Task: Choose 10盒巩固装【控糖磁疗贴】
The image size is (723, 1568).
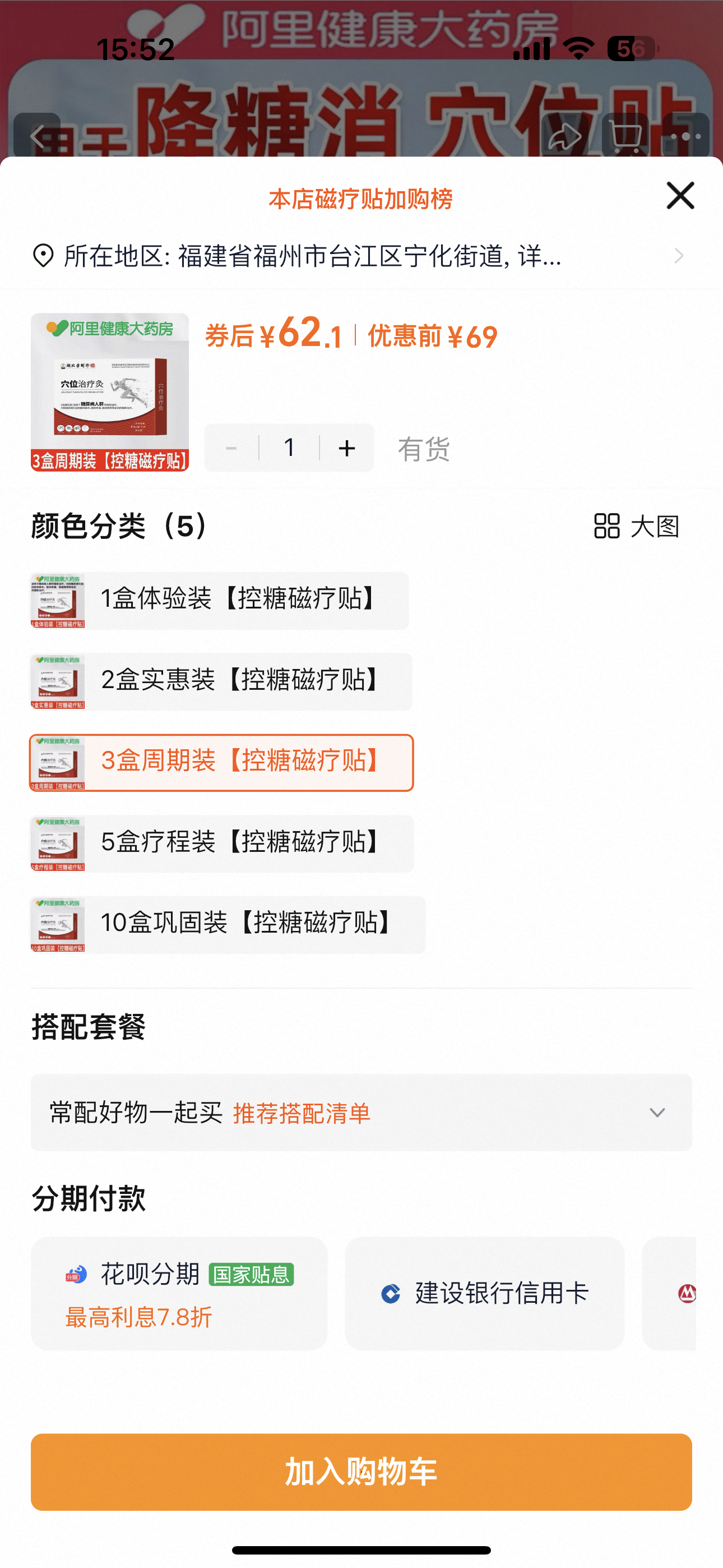Action: [228, 925]
